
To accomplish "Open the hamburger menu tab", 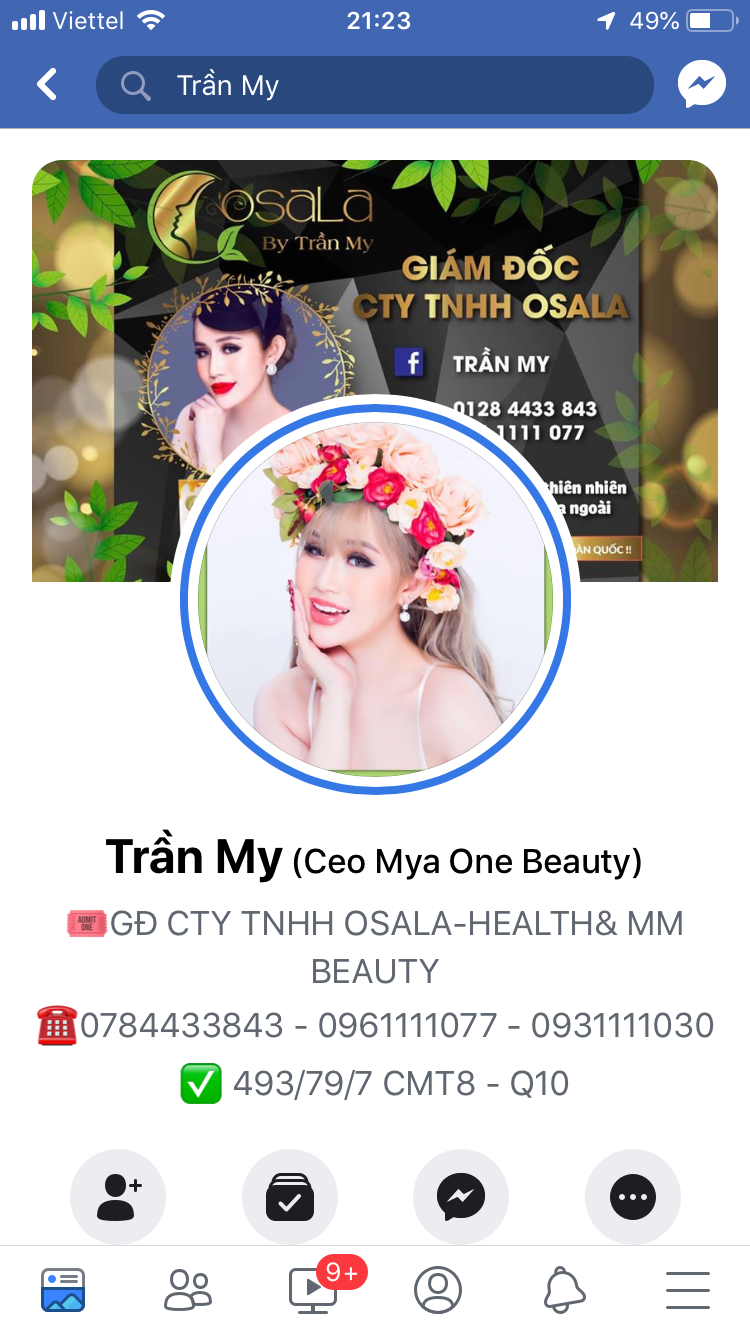I will coord(688,1290).
